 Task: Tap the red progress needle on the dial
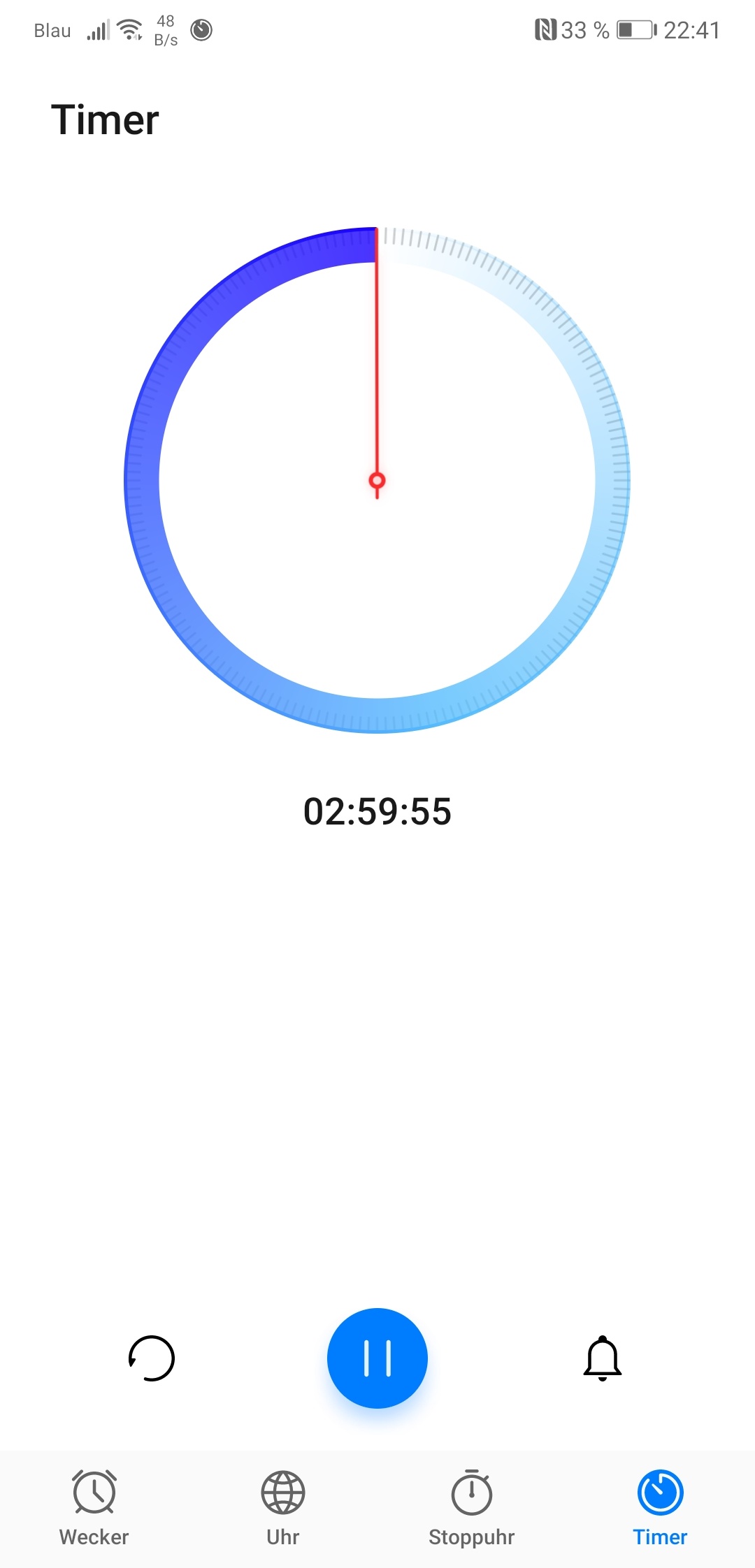[377, 349]
